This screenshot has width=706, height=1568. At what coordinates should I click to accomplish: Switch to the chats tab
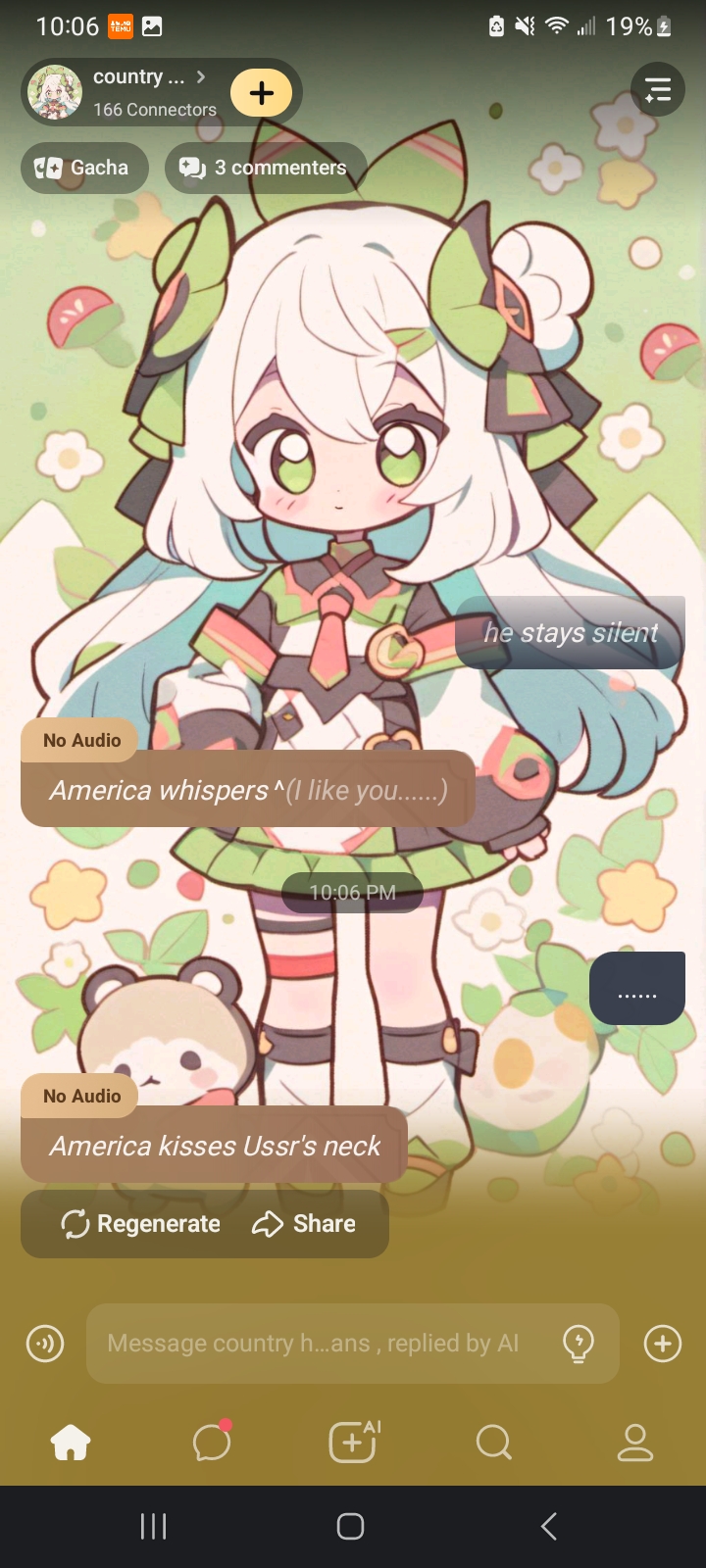(212, 1443)
